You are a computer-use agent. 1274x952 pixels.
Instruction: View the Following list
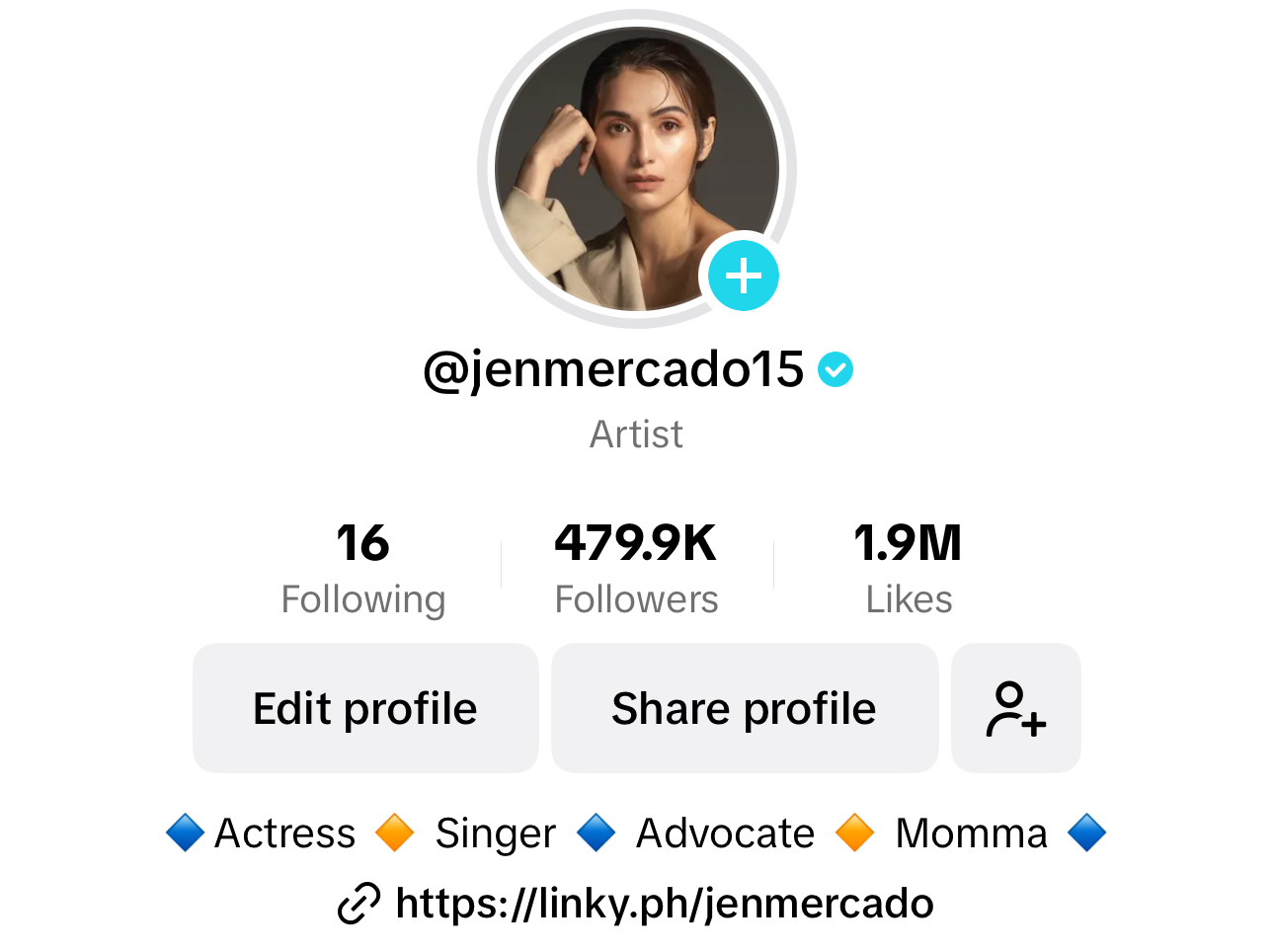tap(362, 570)
